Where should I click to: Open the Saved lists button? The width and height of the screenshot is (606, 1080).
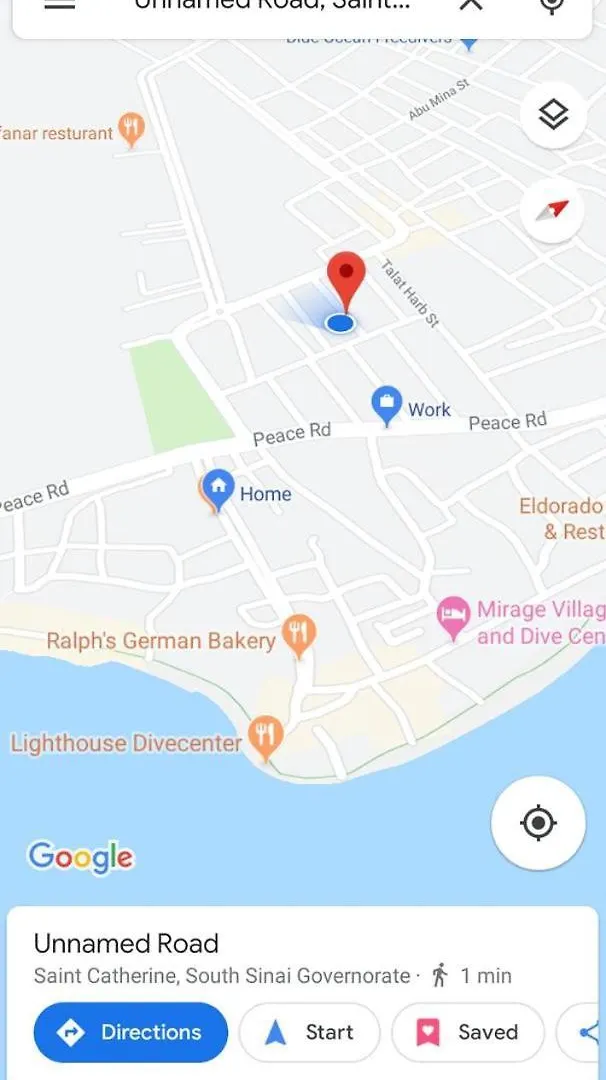[x=468, y=1032]
